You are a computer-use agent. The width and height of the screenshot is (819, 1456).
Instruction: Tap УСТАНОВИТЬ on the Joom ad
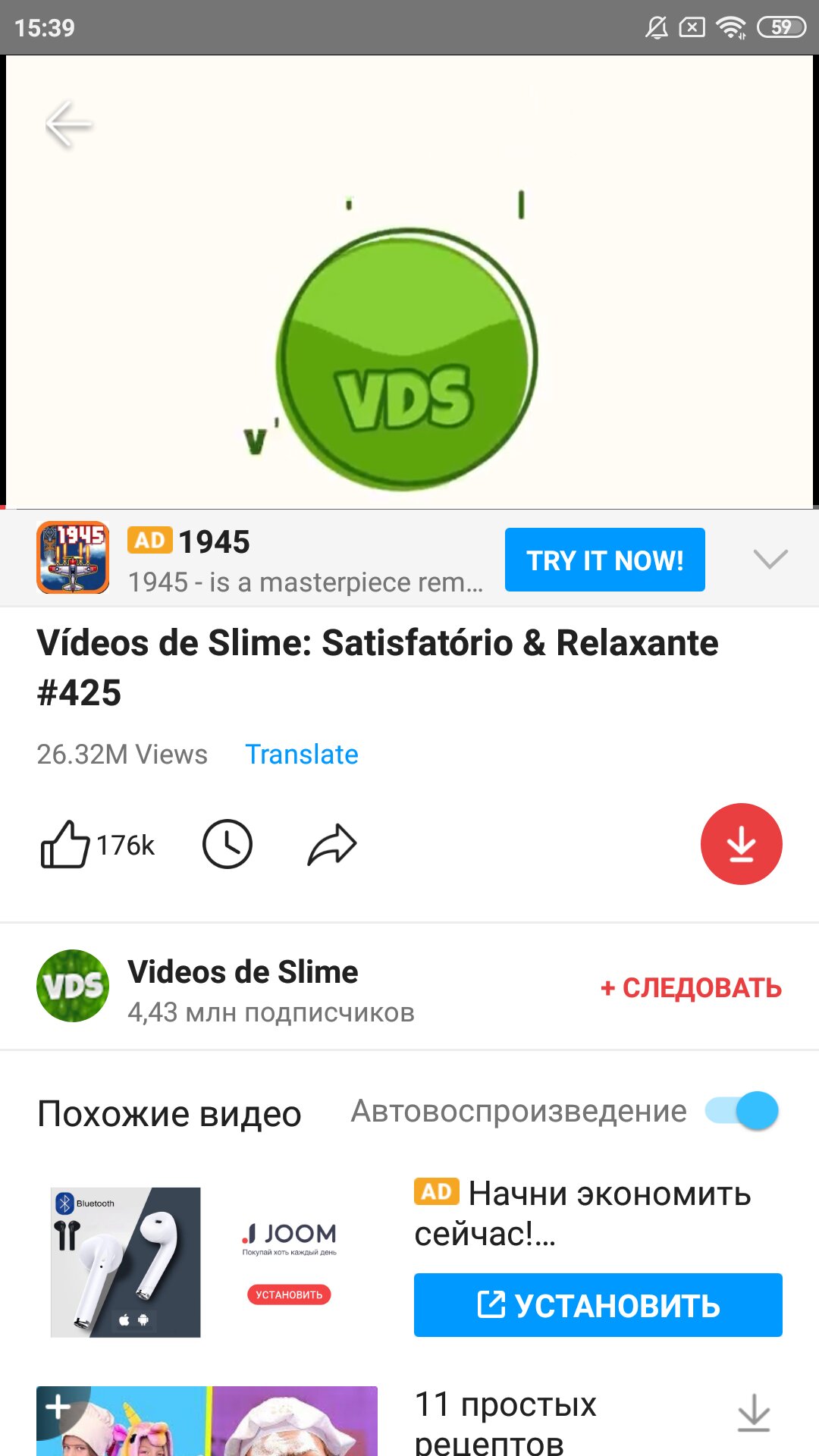[598, 1305]
